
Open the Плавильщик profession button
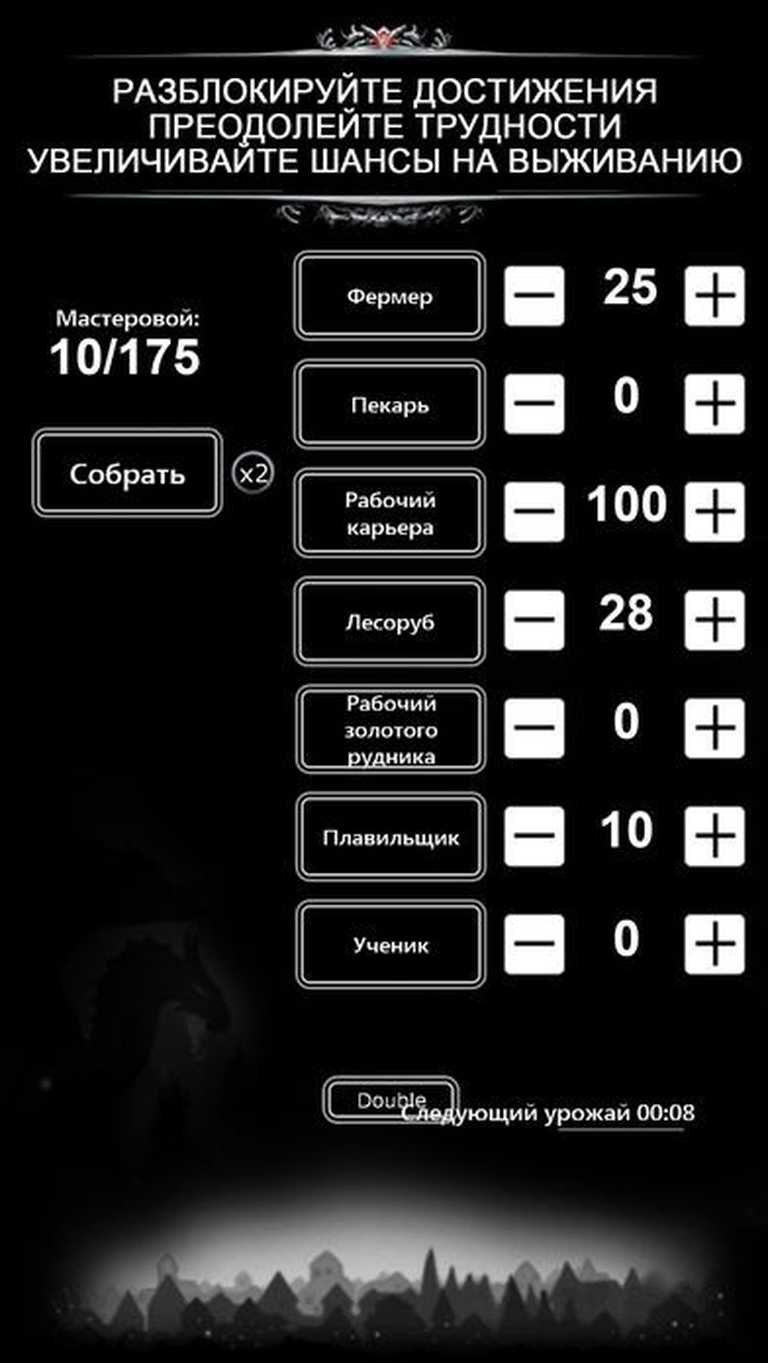pyautogui.click(x=389, y=837)
